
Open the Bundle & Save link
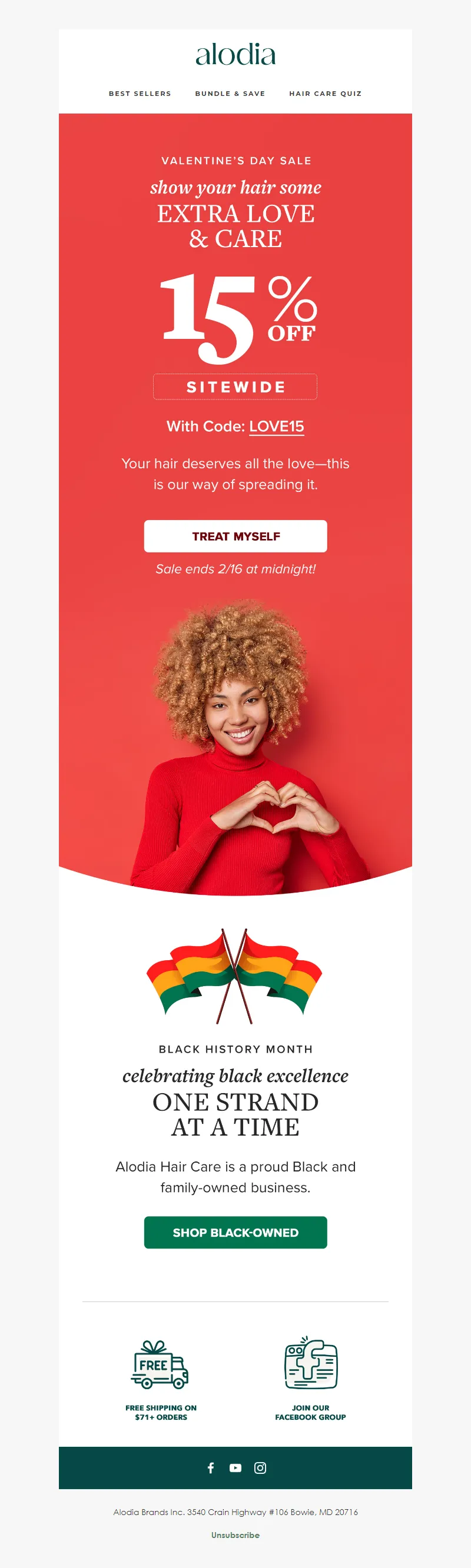point(230,94)
